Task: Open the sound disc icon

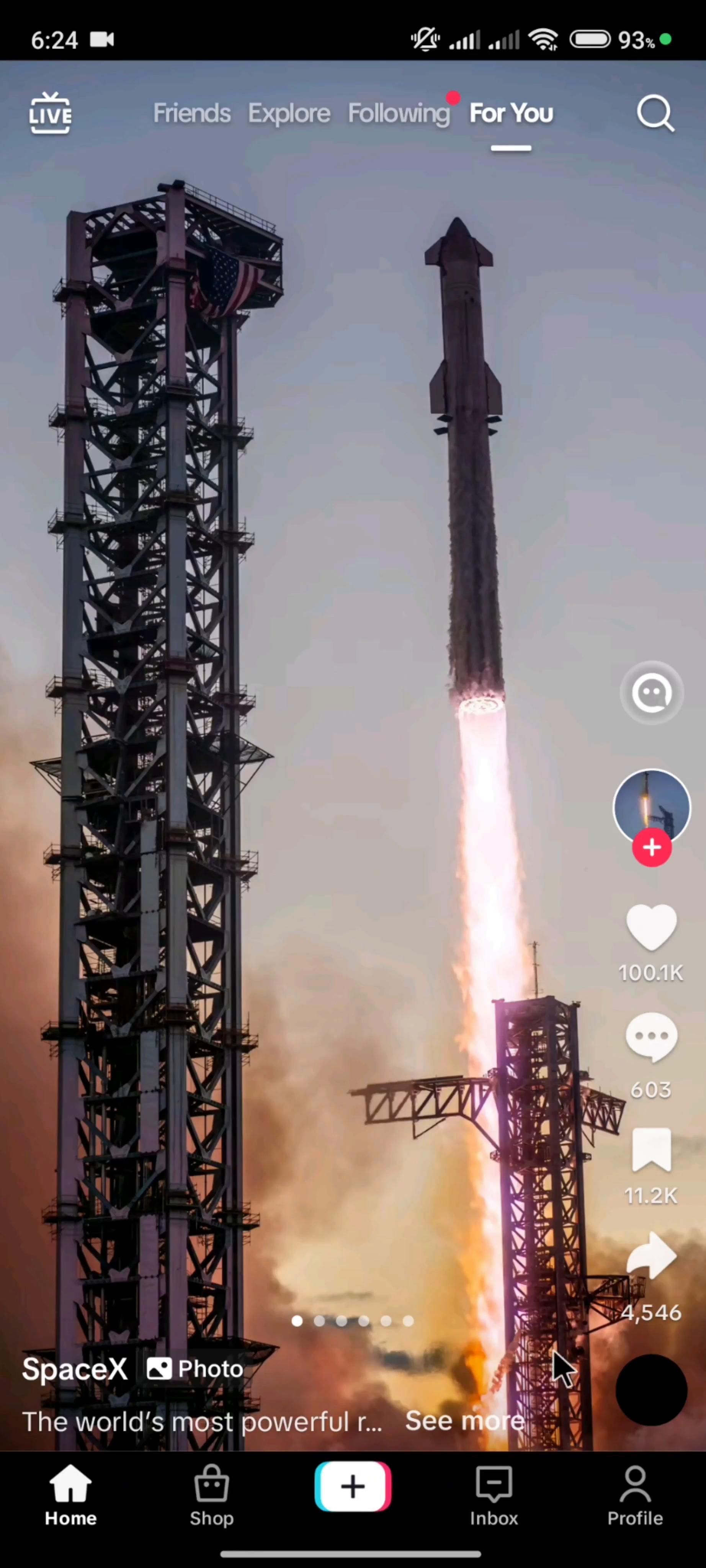Action: 651,1390
